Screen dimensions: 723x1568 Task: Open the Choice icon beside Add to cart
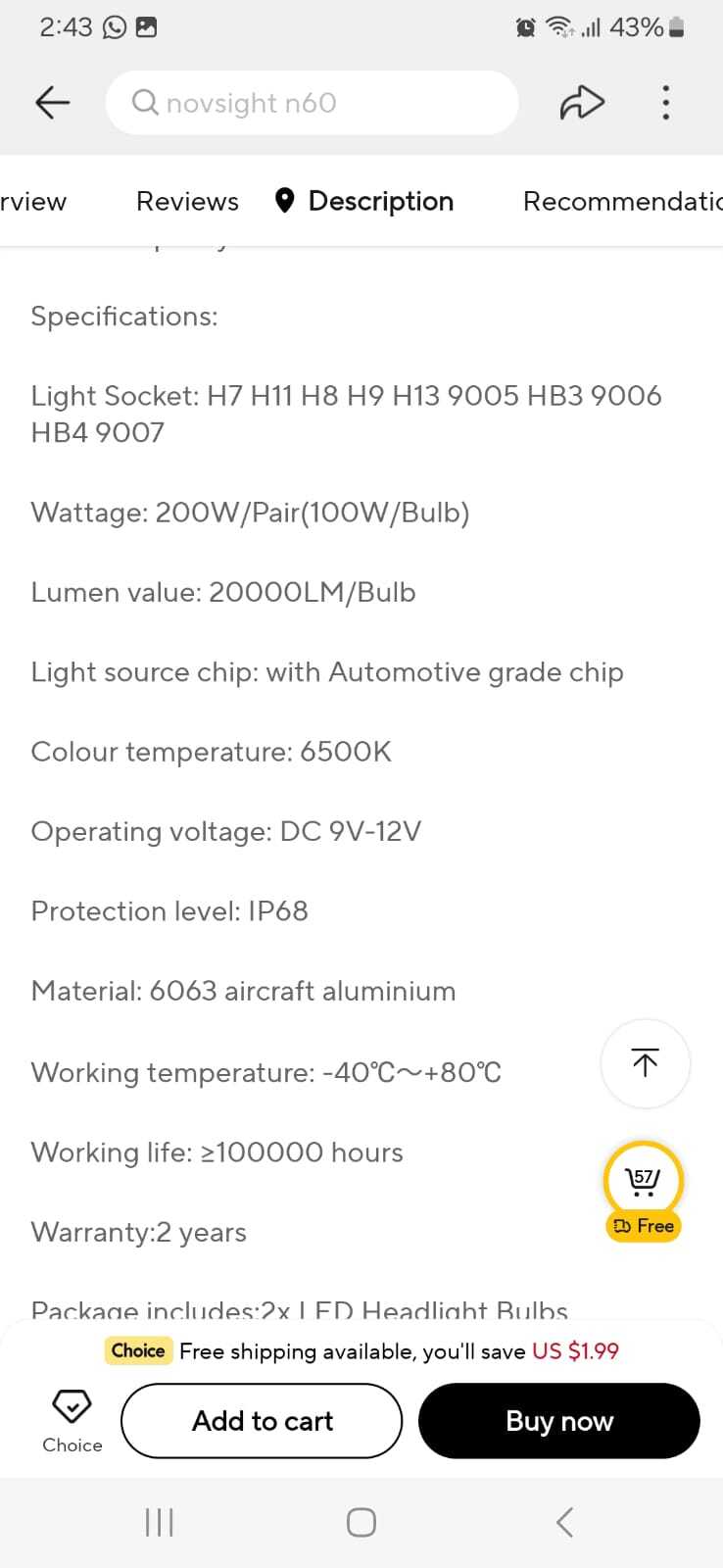72,1421
